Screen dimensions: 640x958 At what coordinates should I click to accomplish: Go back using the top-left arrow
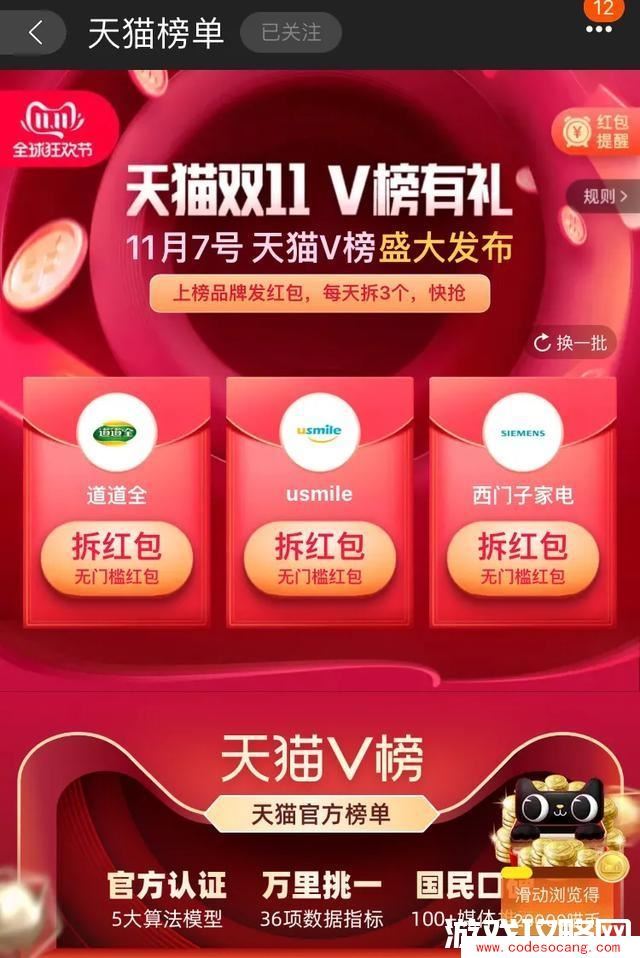tap(36, 33)
